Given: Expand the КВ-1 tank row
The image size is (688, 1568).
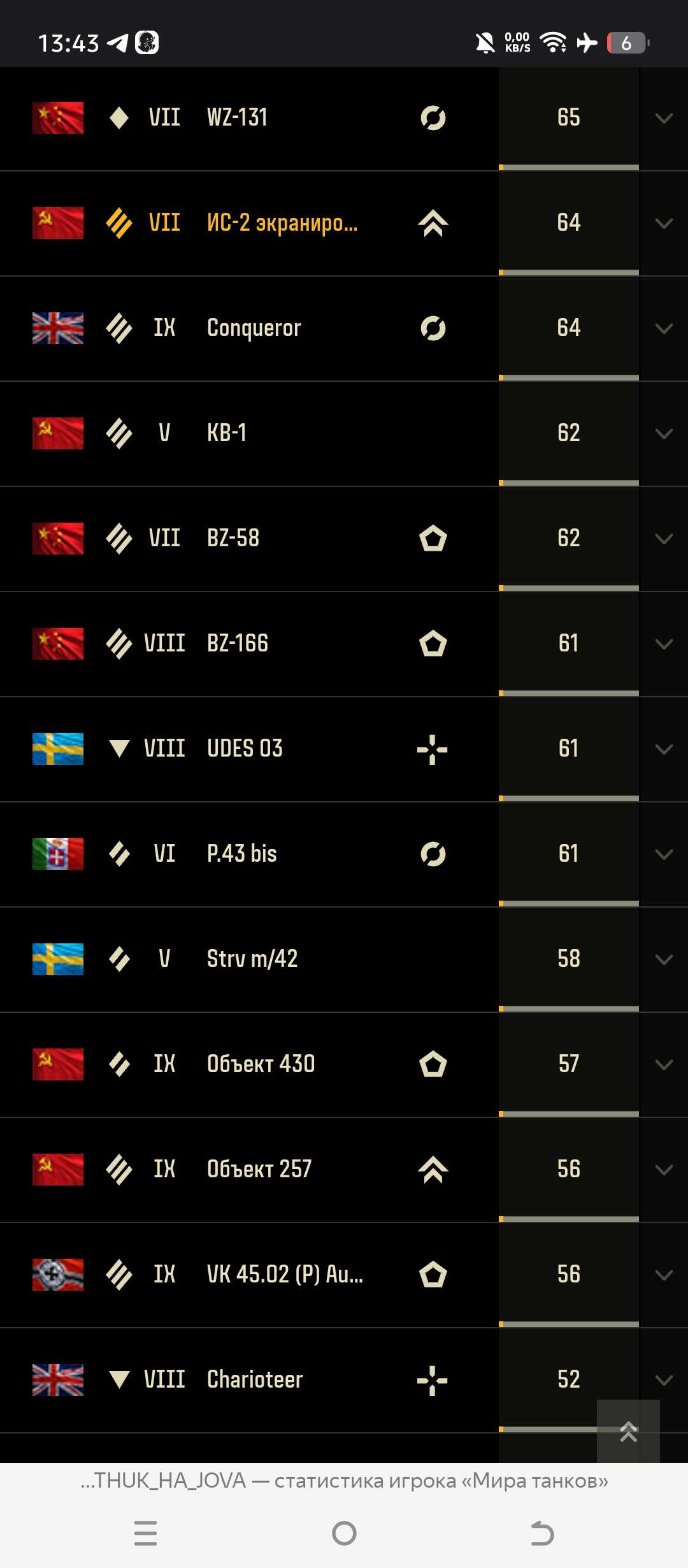Looking at the screenshot, I should (x=663, y=434).
